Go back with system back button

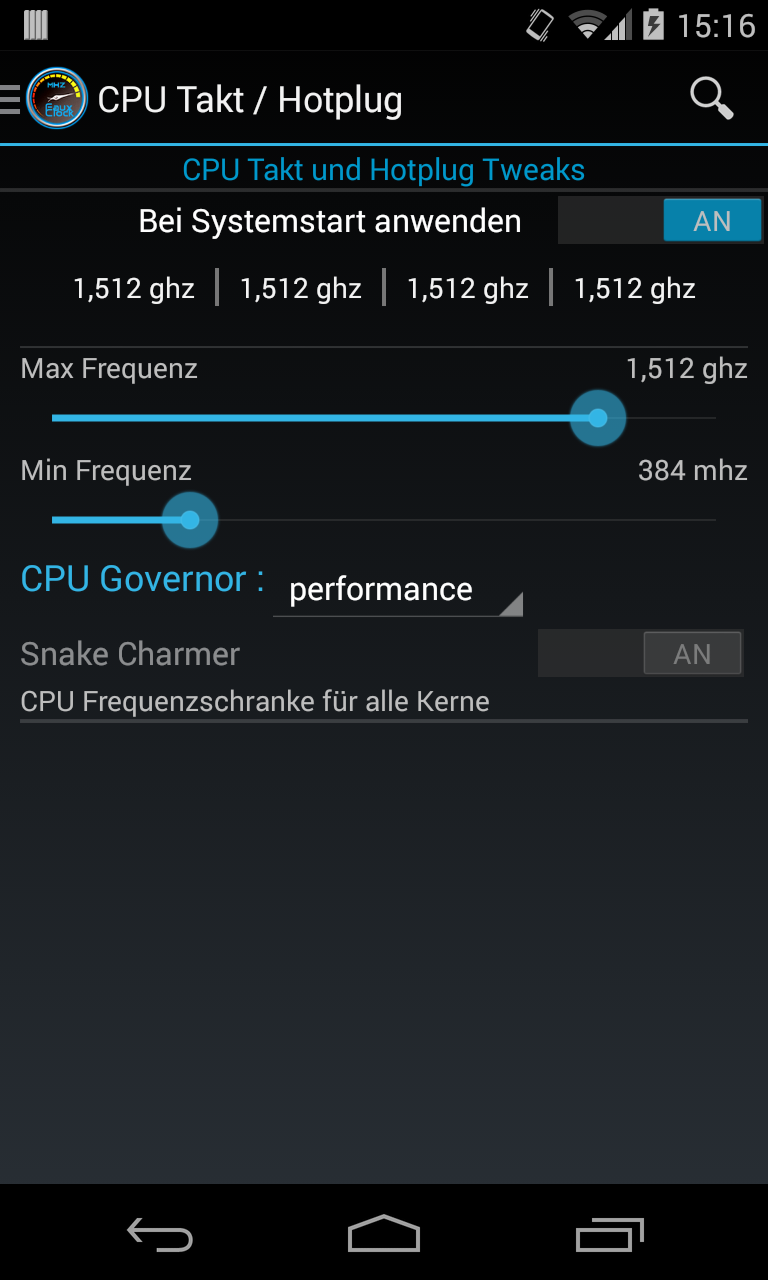pos(160,1234)
